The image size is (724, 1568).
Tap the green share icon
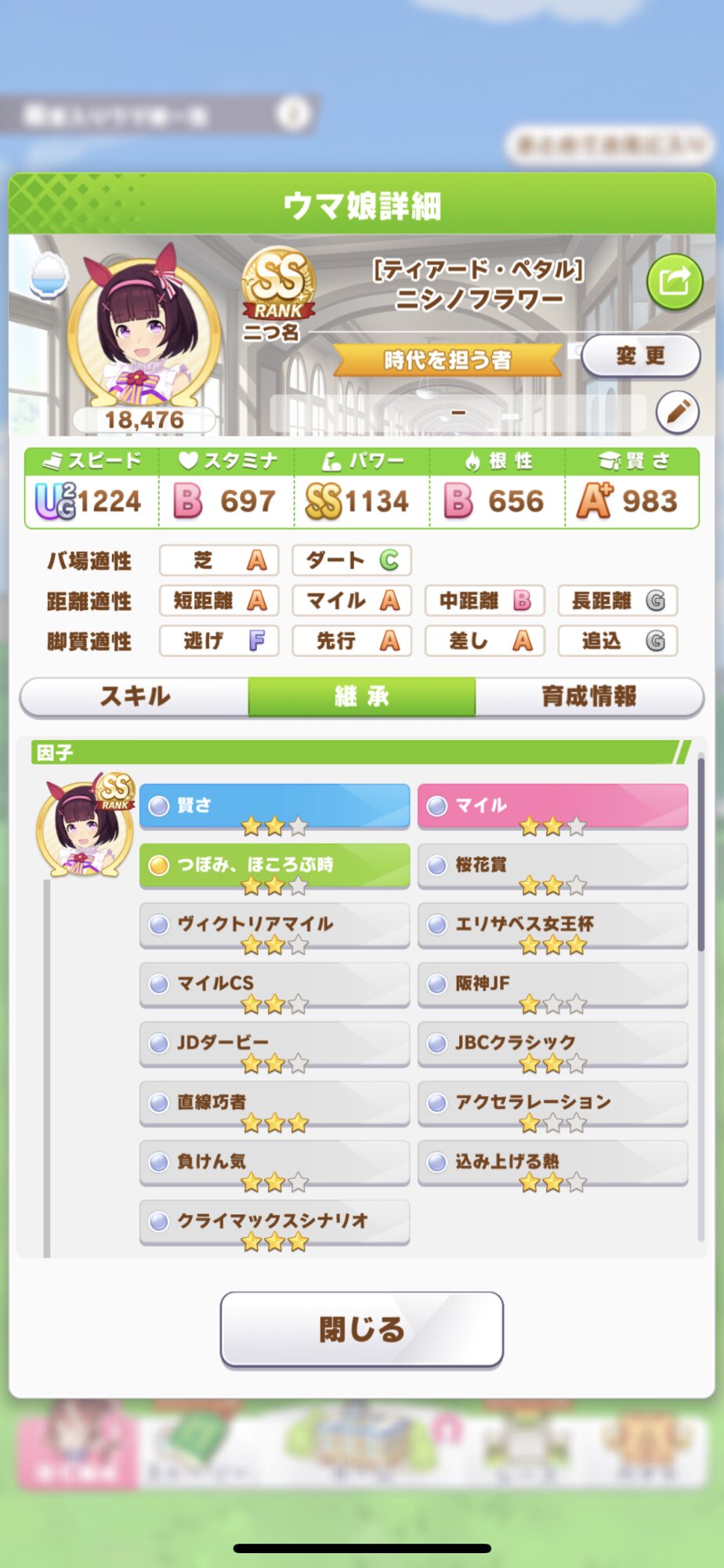(675, 281)
